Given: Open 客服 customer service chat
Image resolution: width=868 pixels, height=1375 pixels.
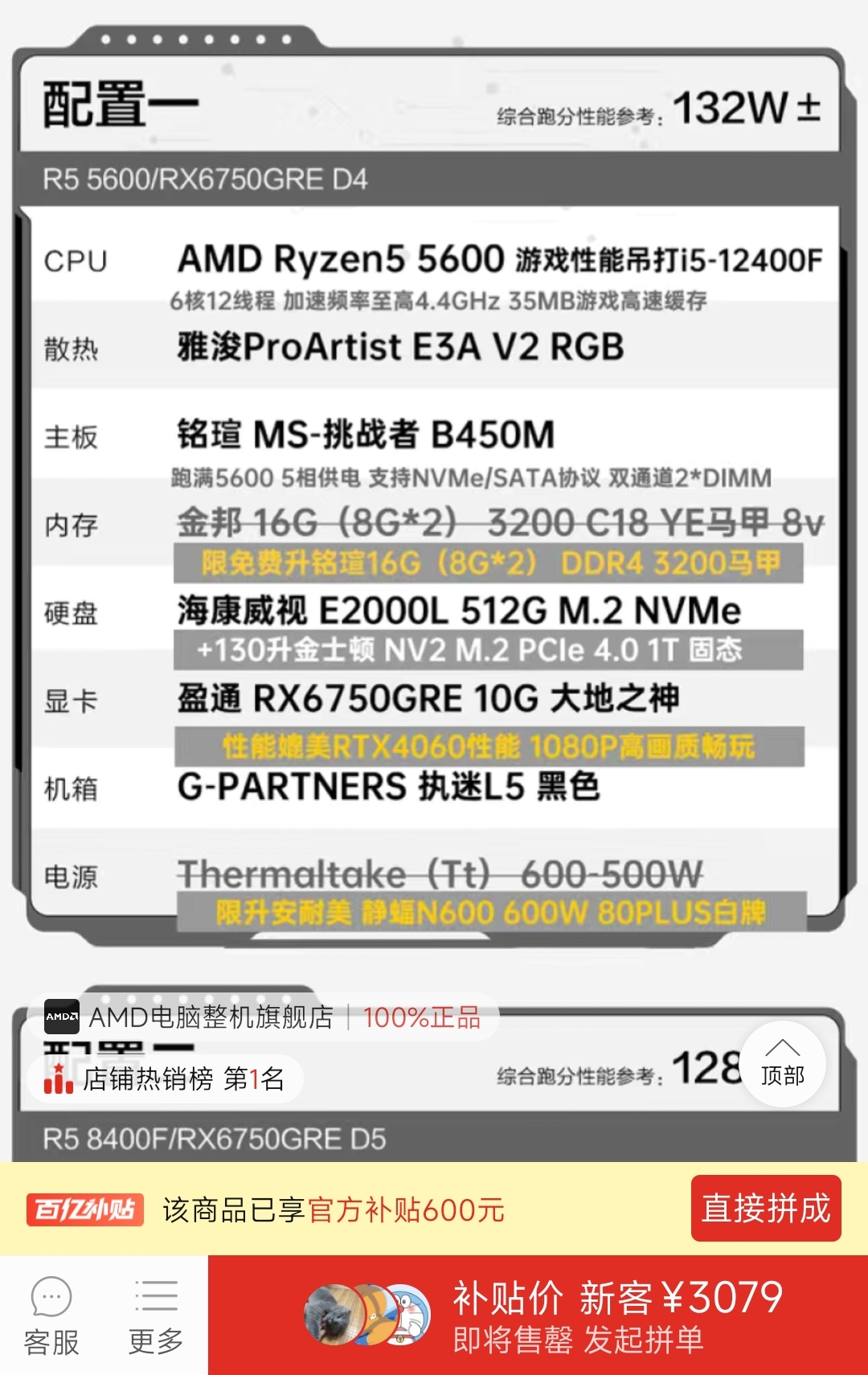Looking at the screenshot, I should (x=51, y=1315).
